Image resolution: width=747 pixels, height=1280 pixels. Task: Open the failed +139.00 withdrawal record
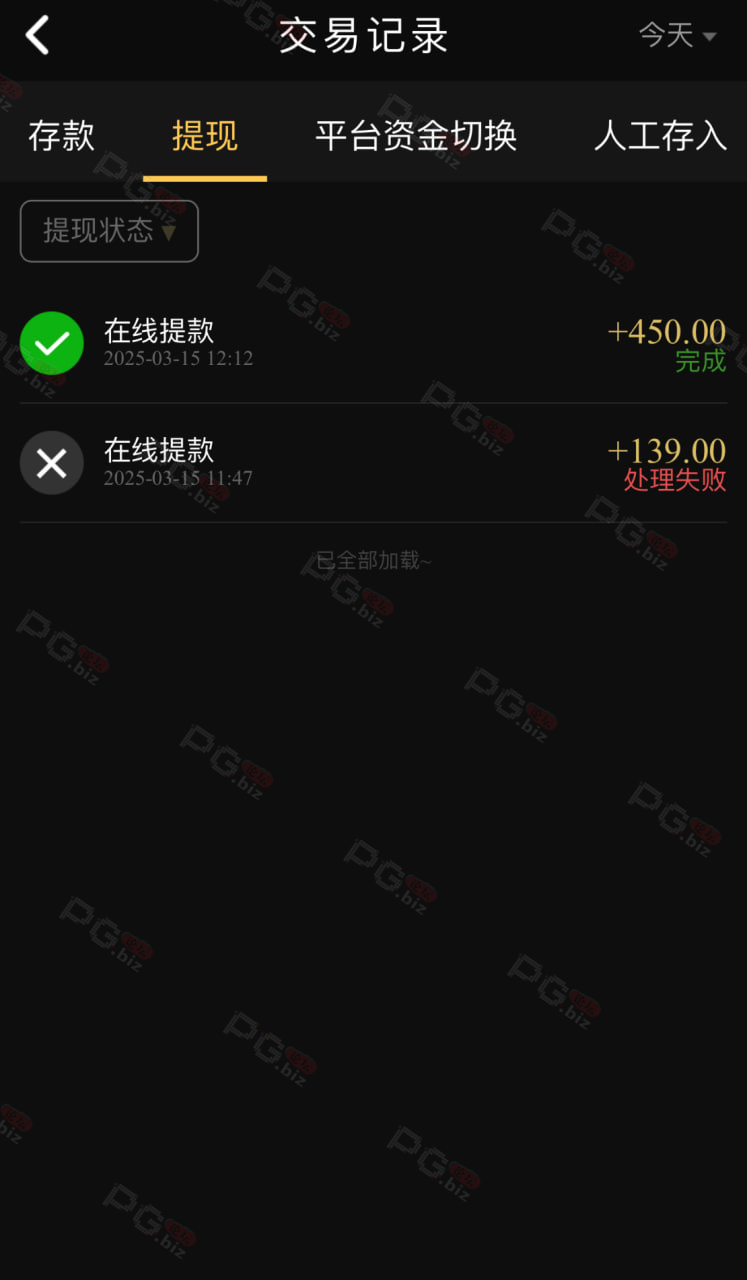point(373,463)
